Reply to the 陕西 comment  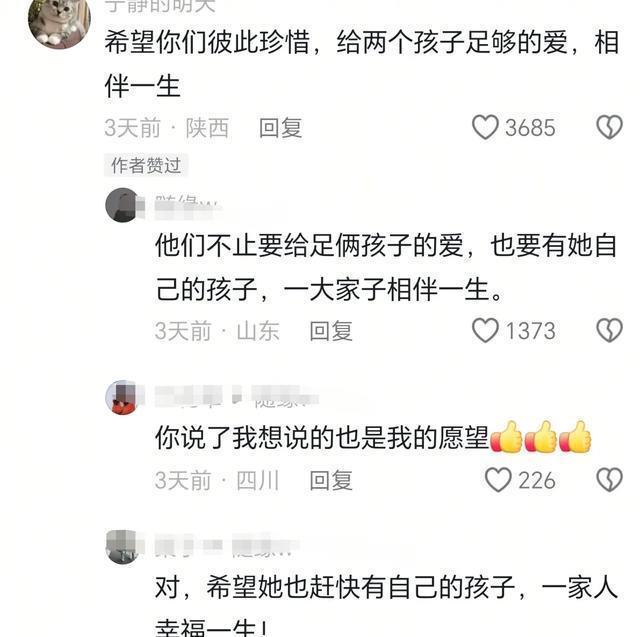tap(280, 128)
